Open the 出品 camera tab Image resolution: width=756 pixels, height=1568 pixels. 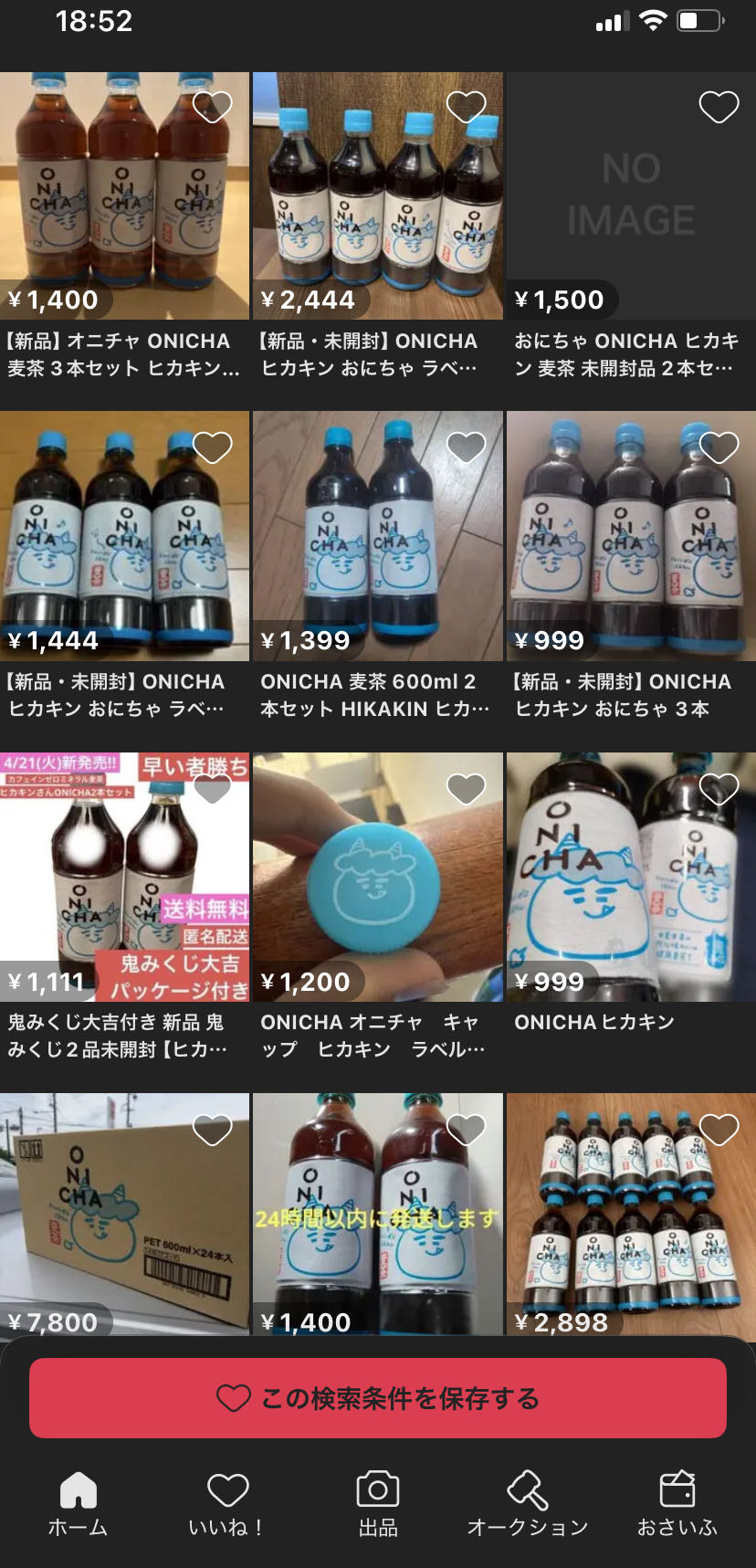point(378,1503)
